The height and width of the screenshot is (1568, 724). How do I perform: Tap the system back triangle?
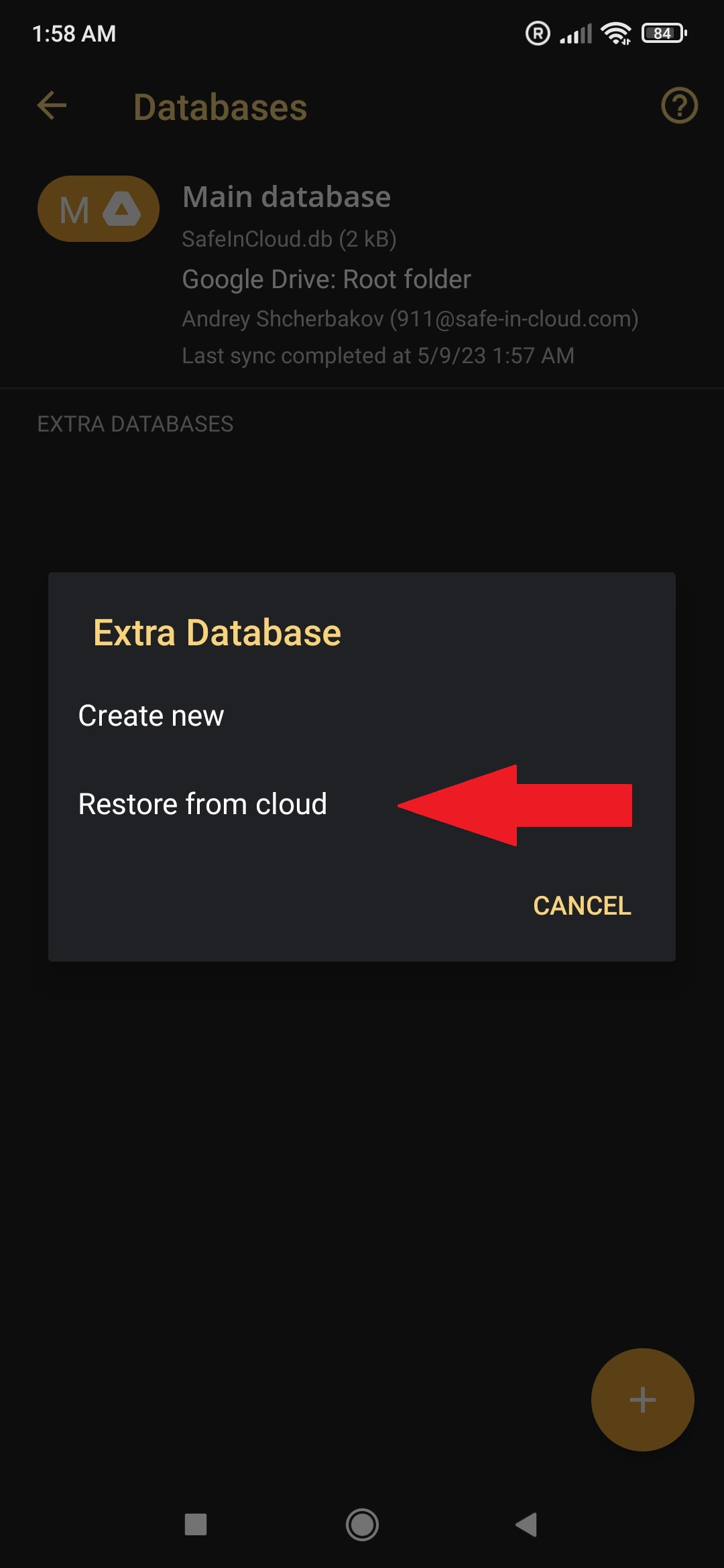pos(527,1524)
